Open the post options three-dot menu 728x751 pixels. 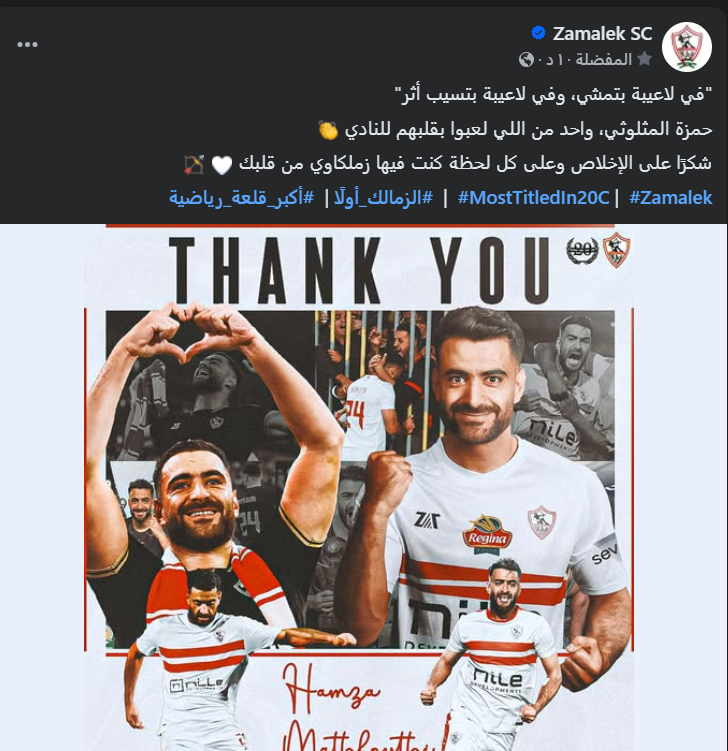coord(28,45)
